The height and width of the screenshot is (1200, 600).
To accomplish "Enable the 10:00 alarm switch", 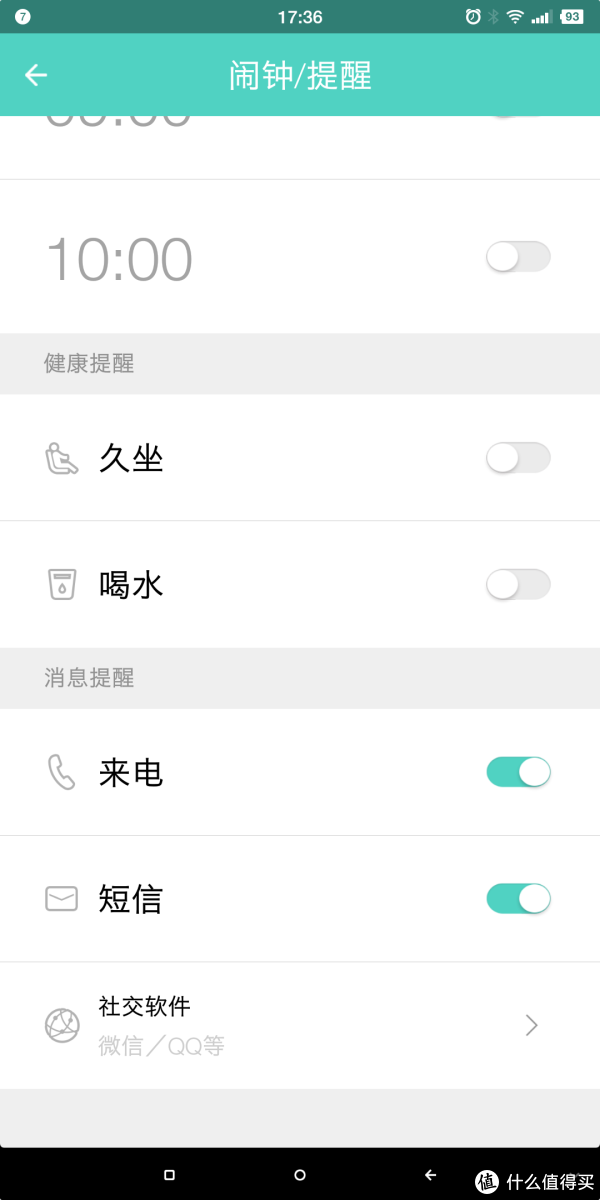I will point(518,257).
